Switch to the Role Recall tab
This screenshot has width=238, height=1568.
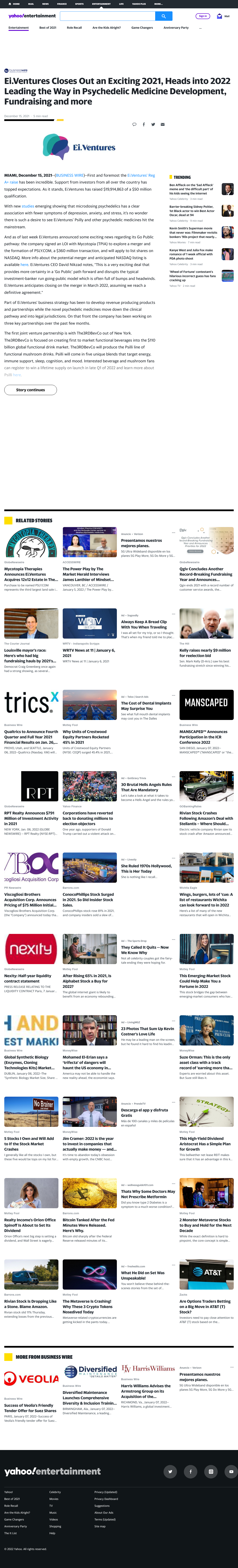[x=74, y=27]
